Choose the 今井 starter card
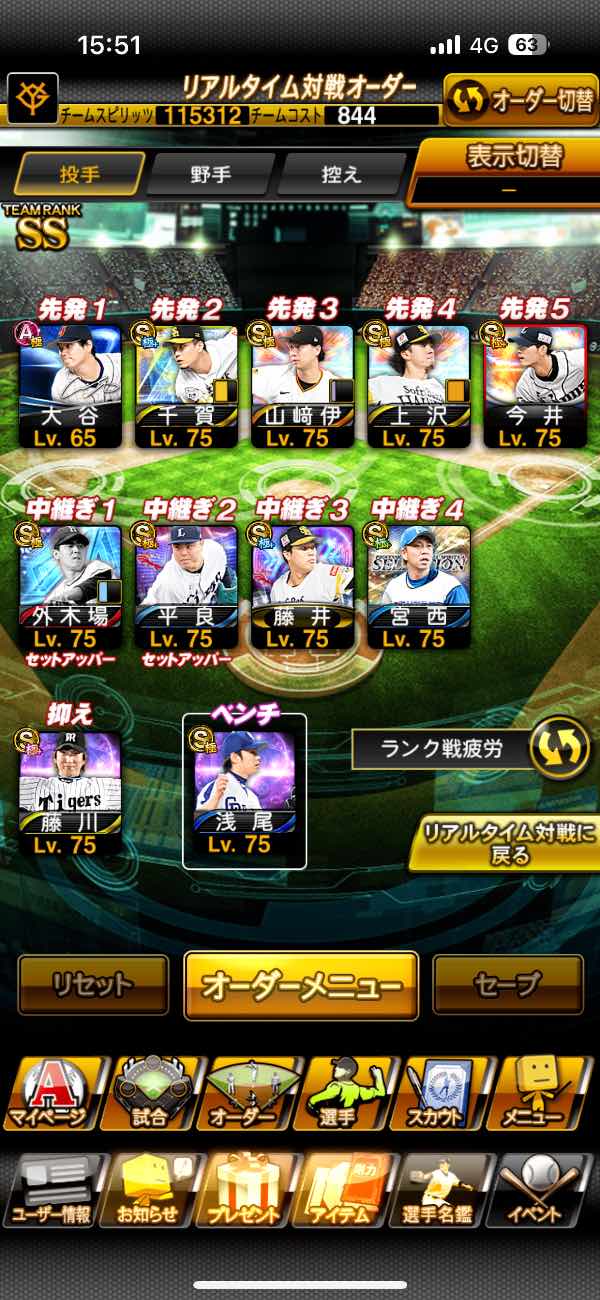600x1300 pixels. tap(533, 385)
